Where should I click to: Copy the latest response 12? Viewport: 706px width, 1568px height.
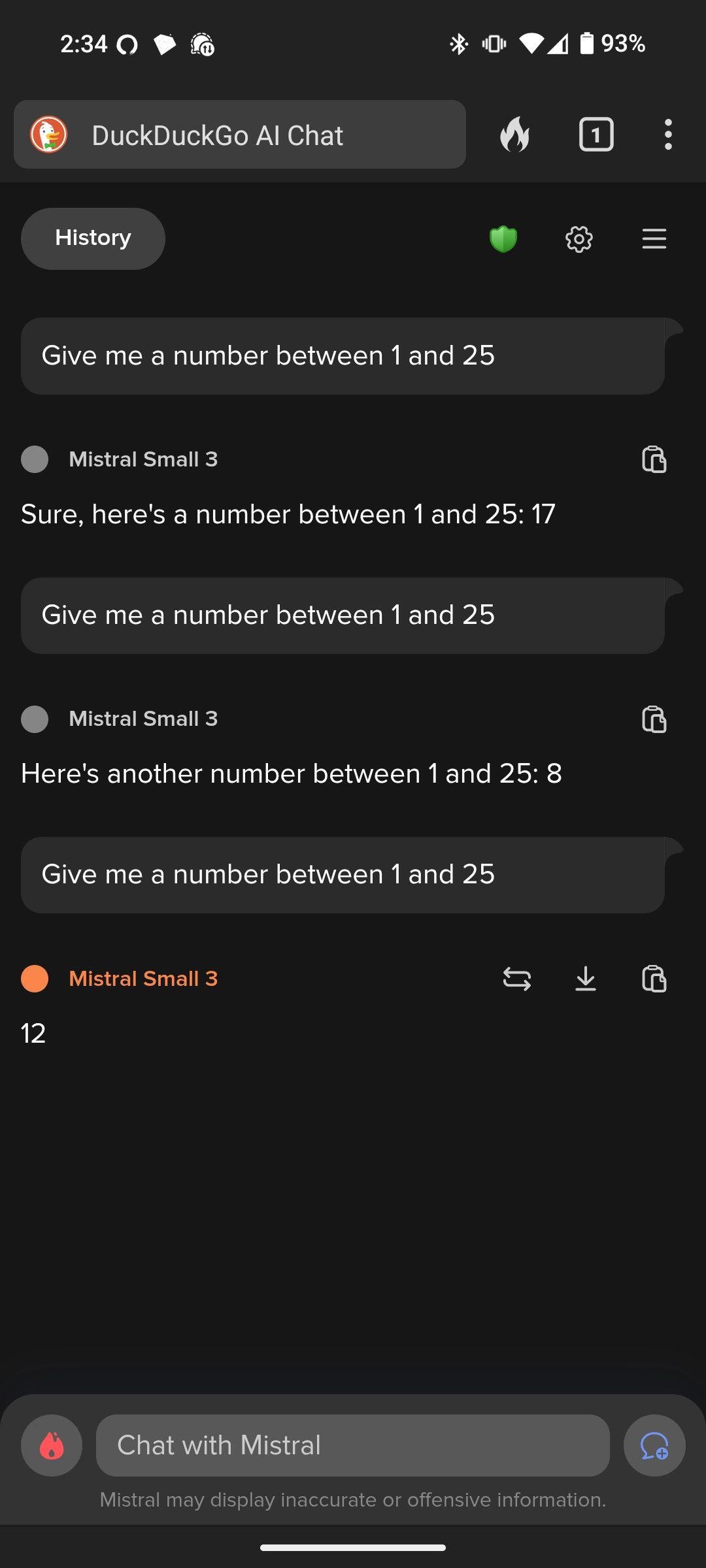(654, 979)
